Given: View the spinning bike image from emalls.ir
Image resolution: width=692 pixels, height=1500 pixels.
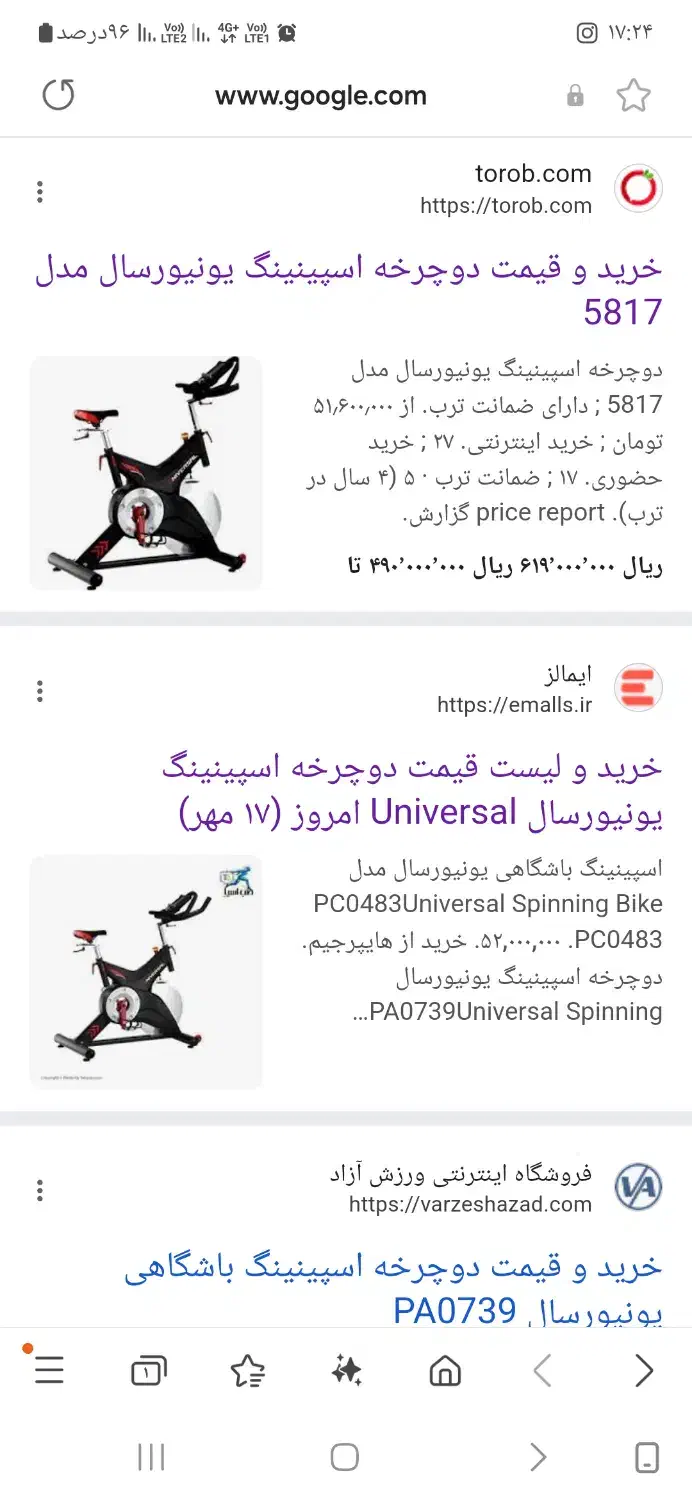Looking at the screenshot, I should click(x=146, y=971).
